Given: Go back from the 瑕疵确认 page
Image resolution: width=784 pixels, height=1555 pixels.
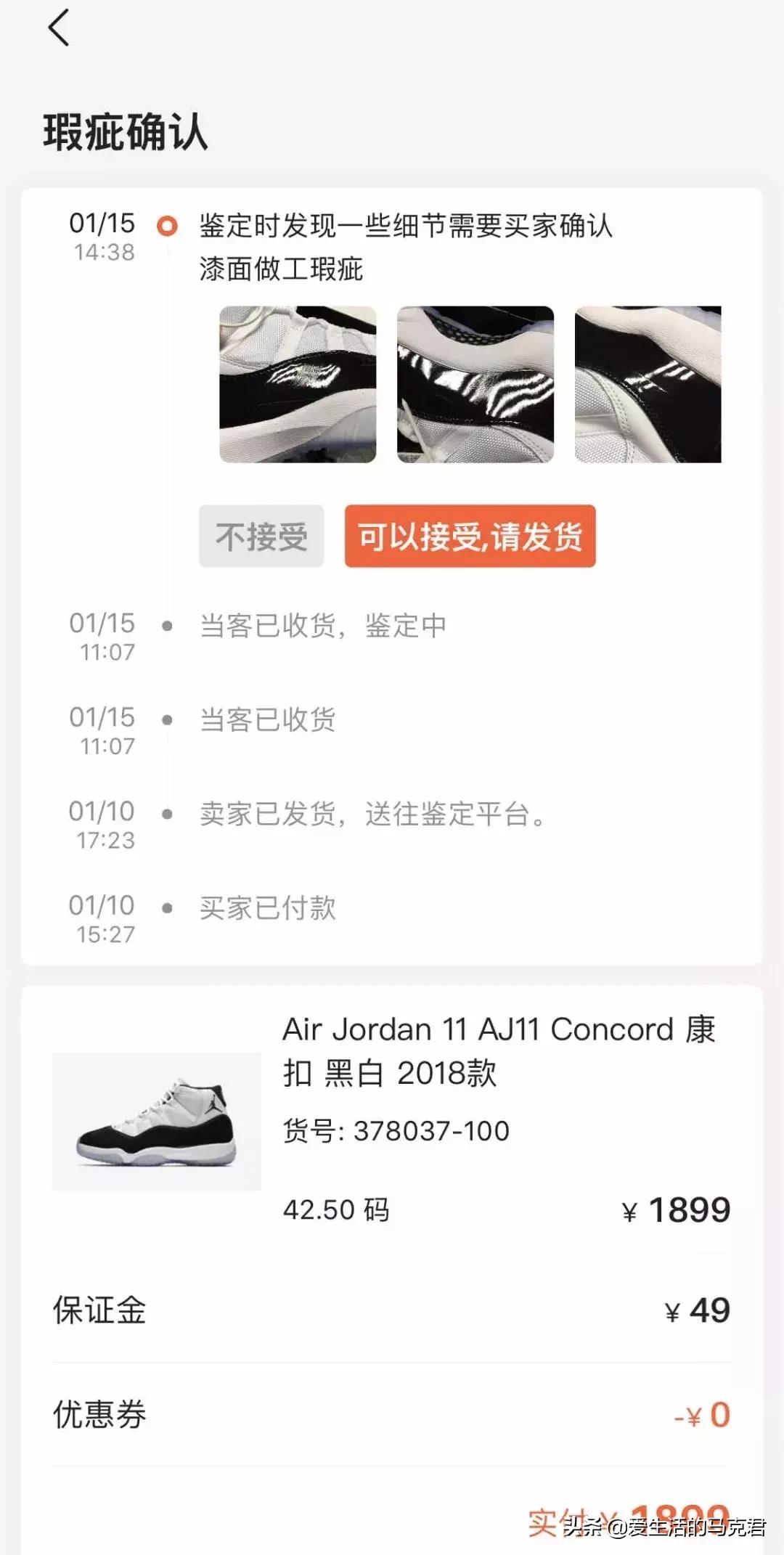Looking at the screenshot, I should pos(59,28).
